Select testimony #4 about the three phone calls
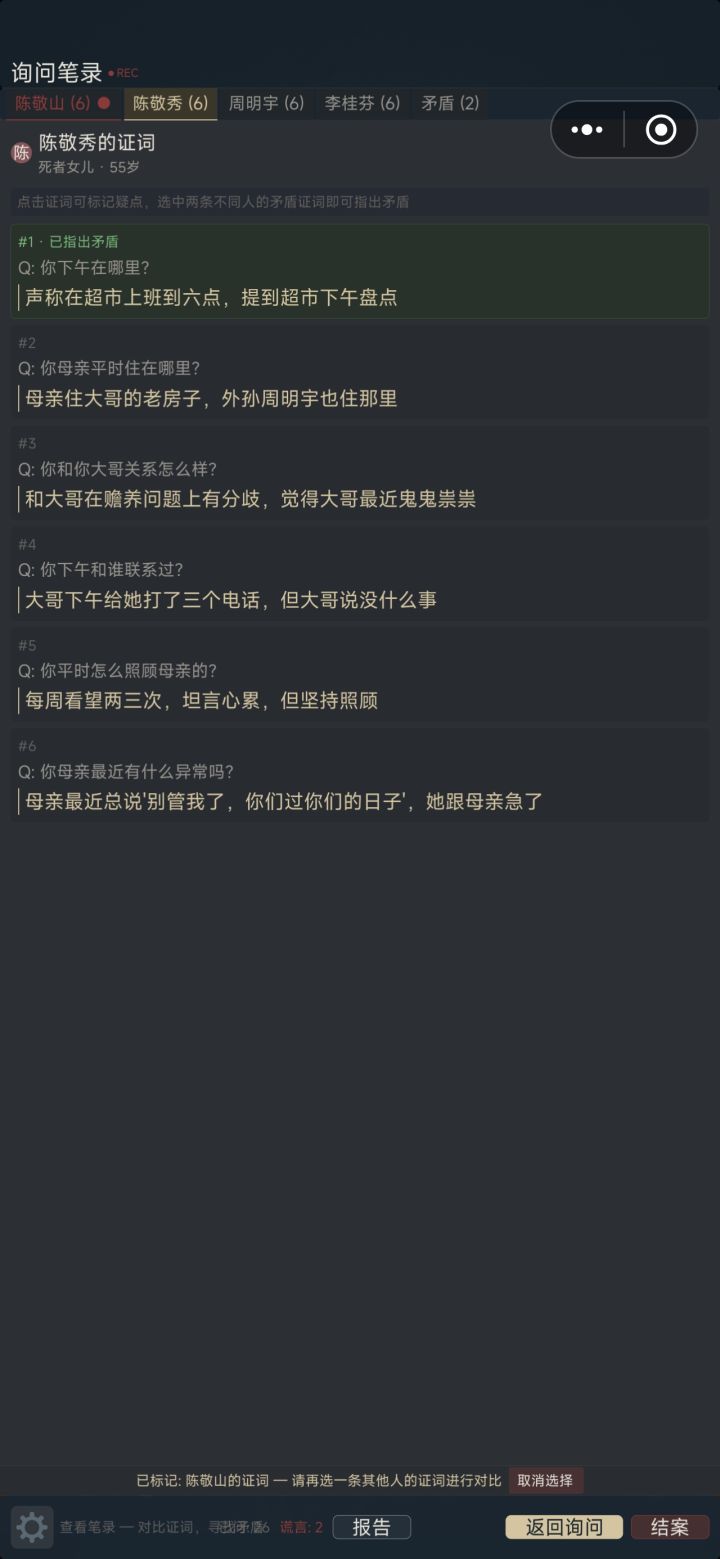The image size is (720, 1559). click(360, 575)
